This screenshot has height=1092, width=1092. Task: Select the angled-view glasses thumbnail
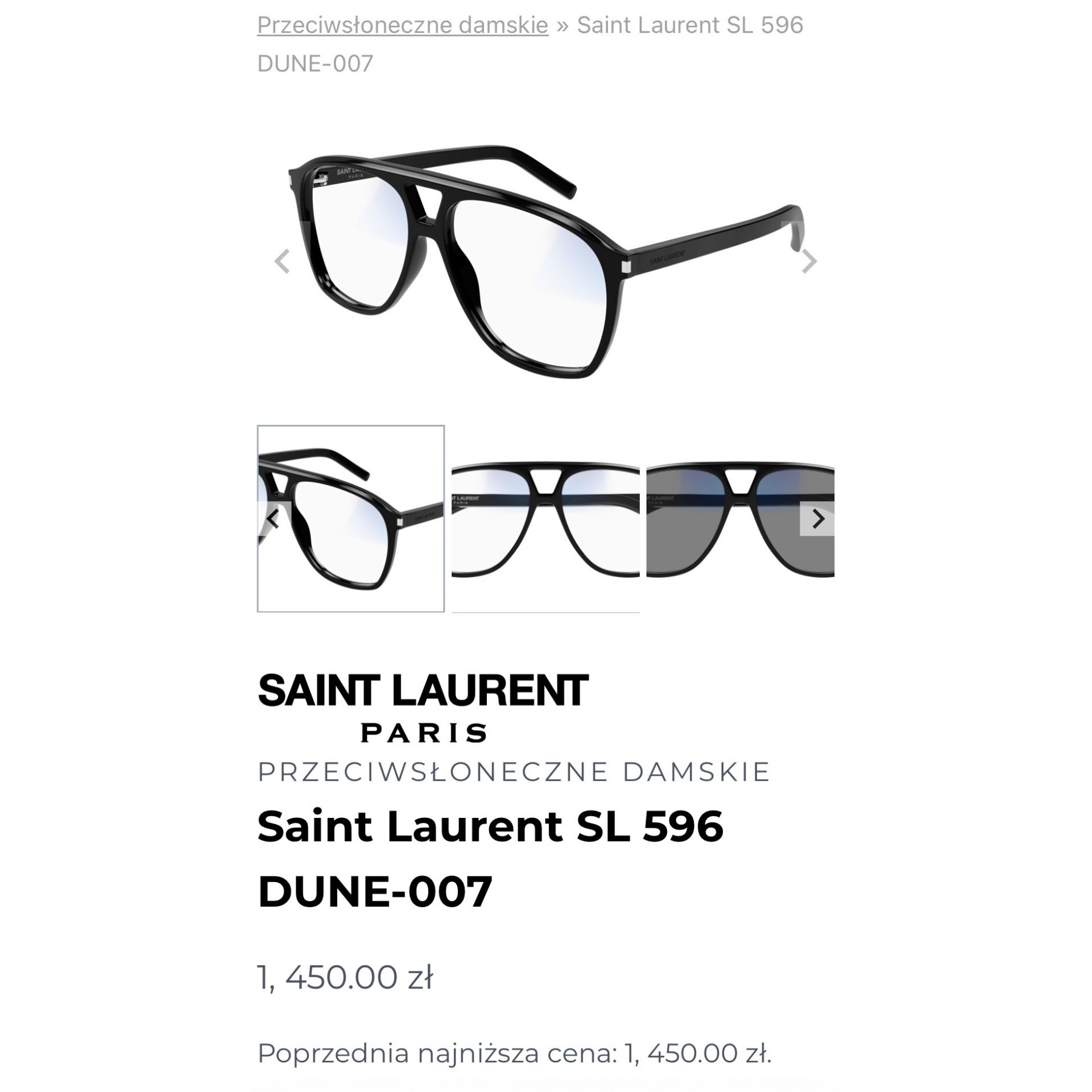[x=350, y=519]
